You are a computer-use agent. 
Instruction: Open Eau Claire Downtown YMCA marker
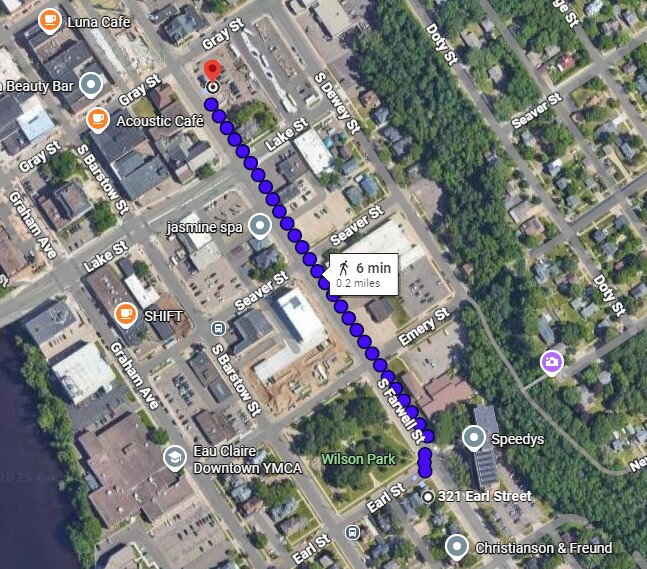(x=174, y=459)
